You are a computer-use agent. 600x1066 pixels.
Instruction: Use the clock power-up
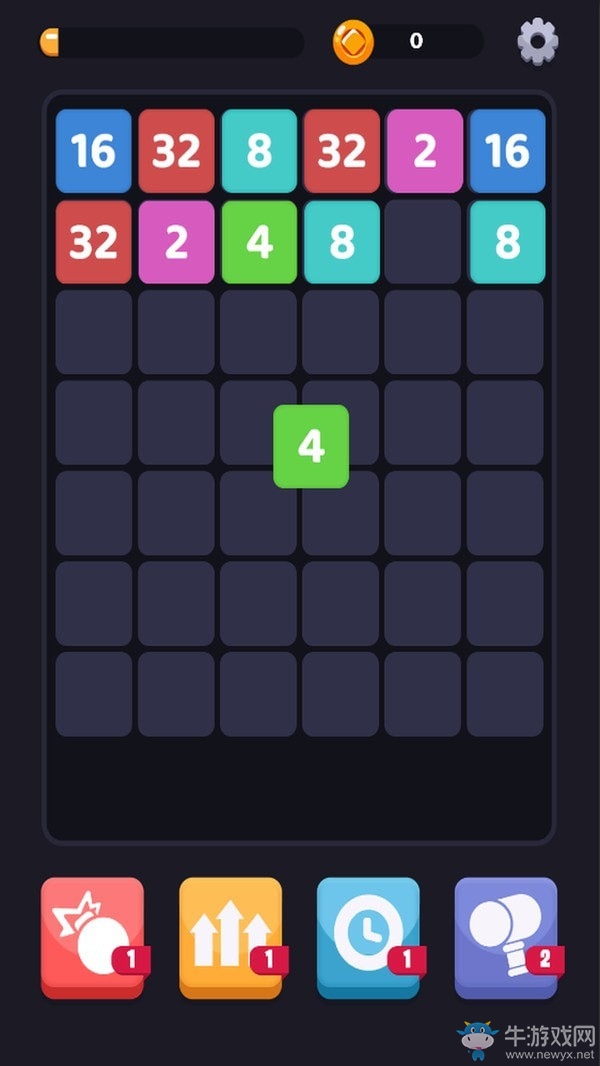(368, 938)
